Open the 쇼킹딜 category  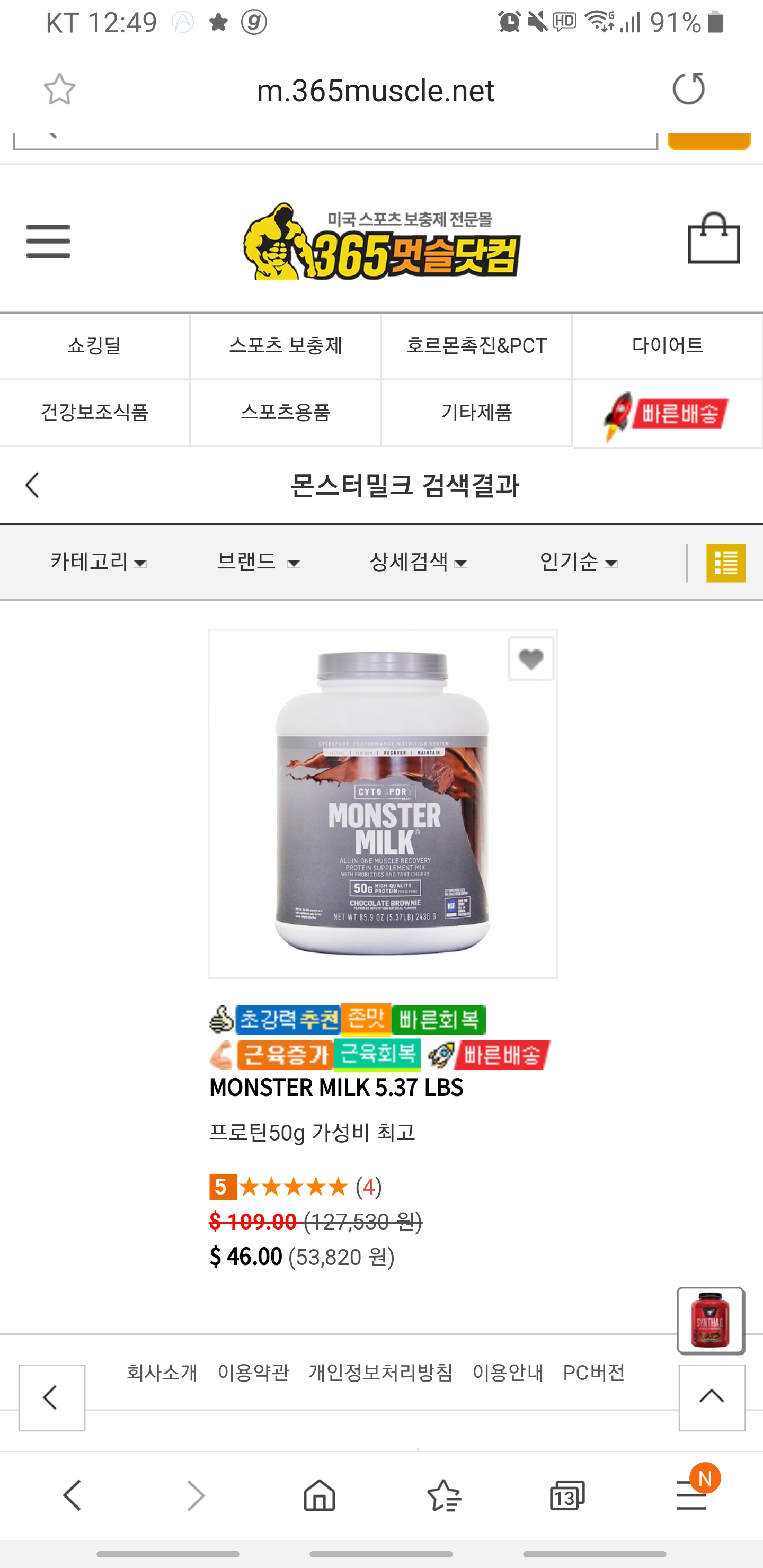(94, 346)
